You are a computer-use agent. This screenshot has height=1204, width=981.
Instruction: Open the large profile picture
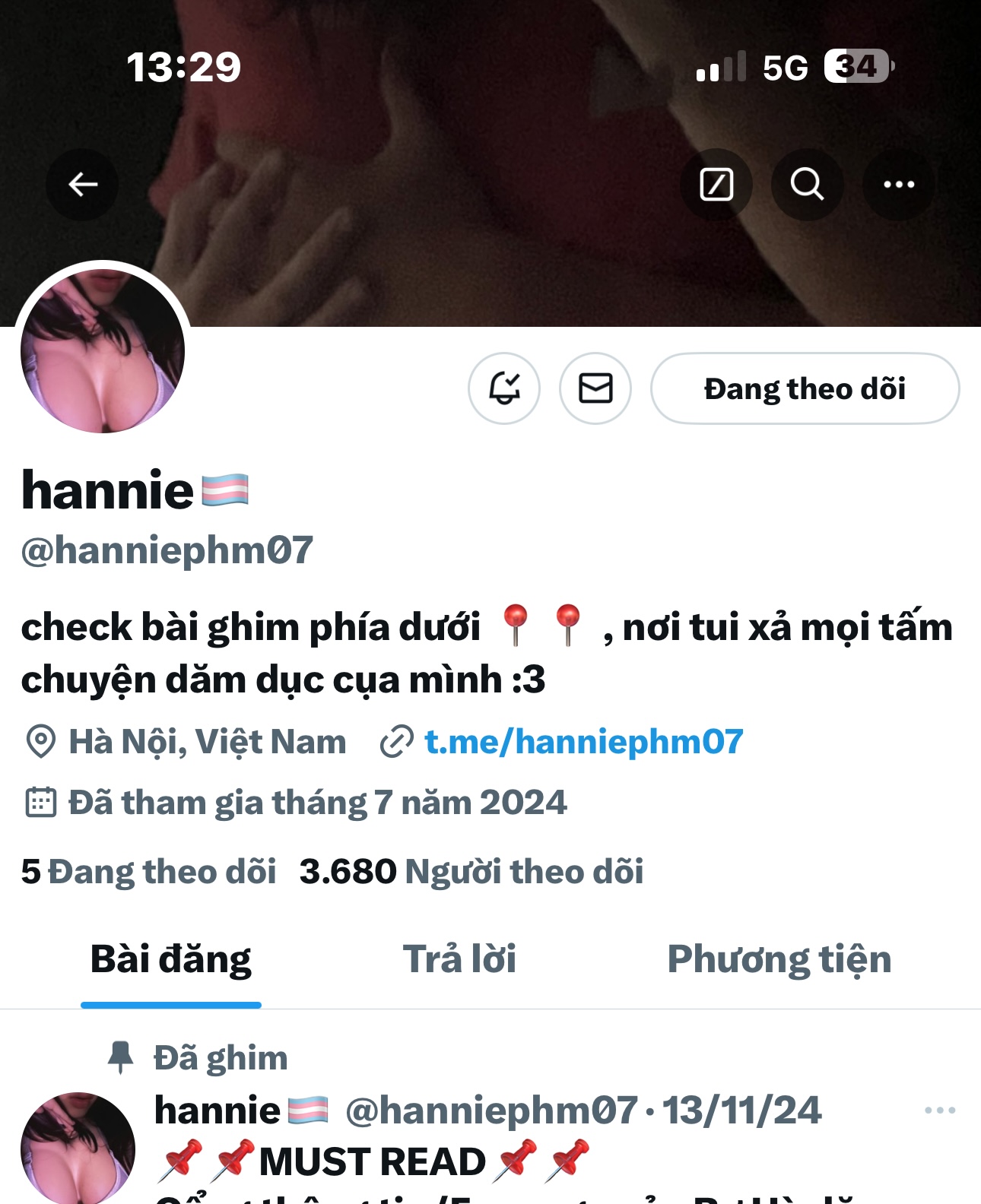(x=103, y=350)
